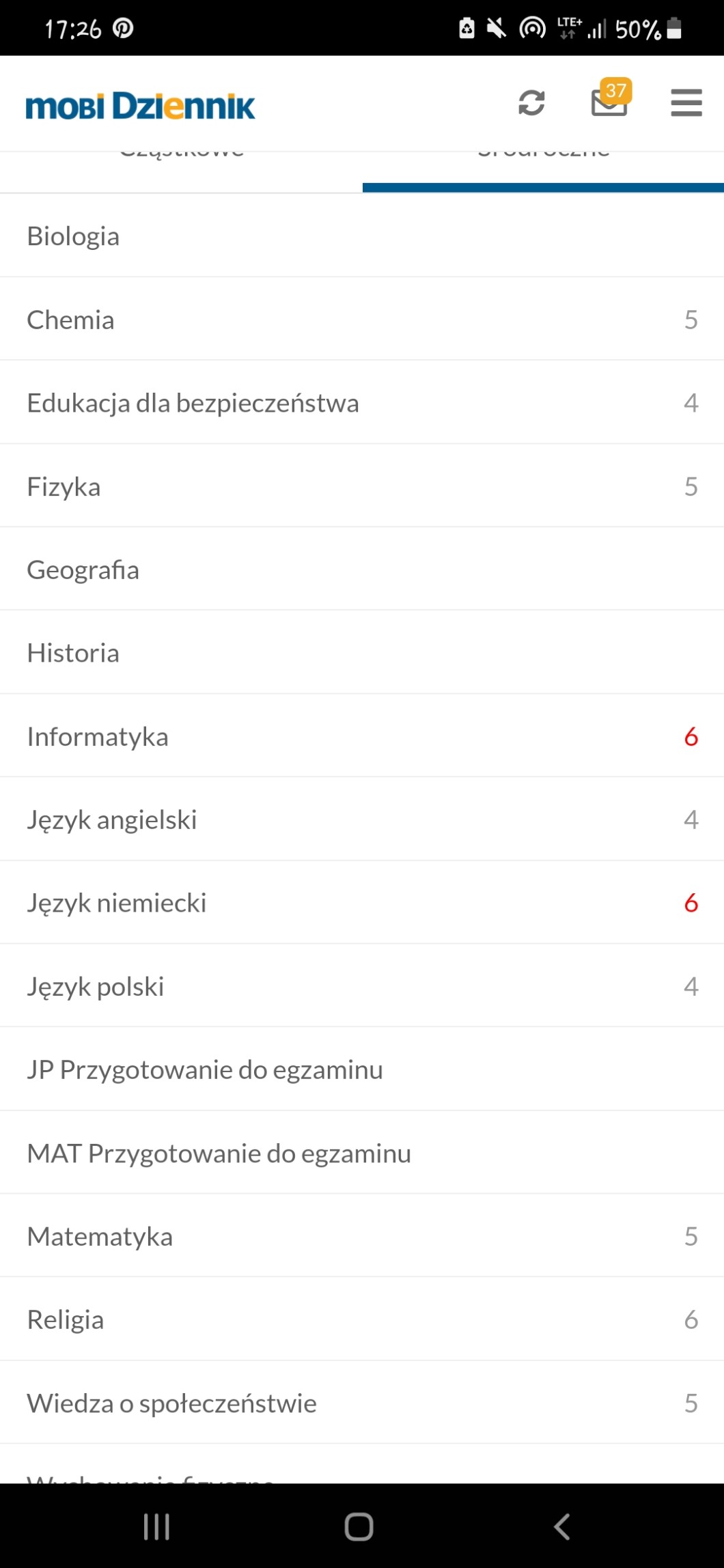
Task: Go to the phone home screen
Action: click(359, 1526)
